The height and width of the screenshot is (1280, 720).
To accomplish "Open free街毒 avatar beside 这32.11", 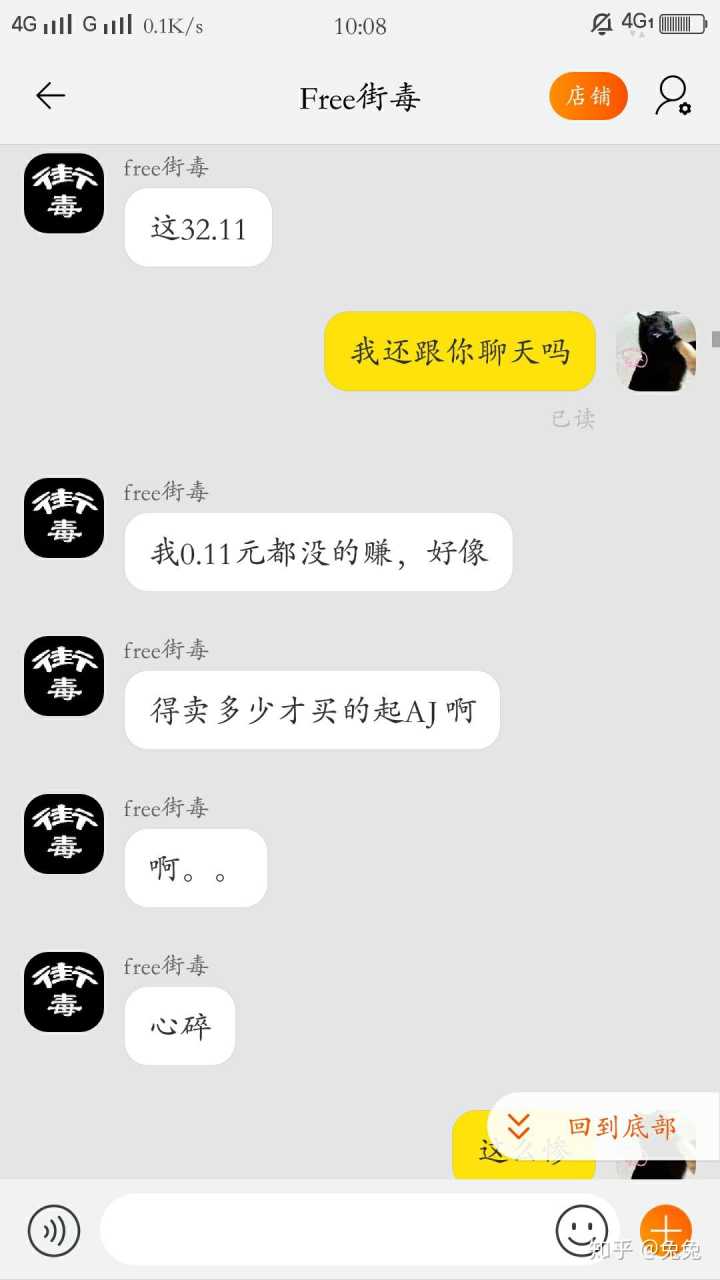I will [64, 193].
